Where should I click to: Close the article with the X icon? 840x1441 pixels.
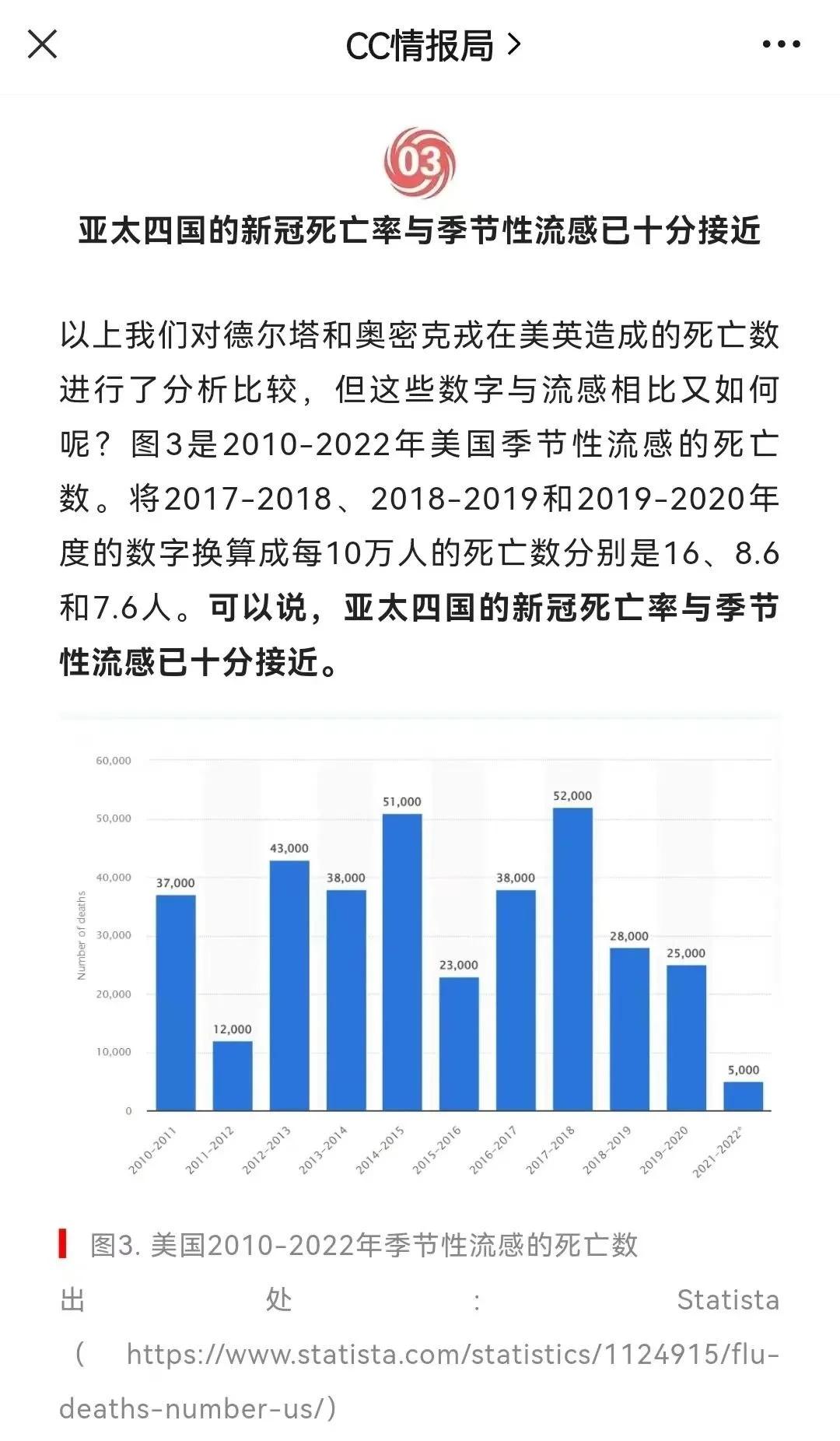point(42,45)
